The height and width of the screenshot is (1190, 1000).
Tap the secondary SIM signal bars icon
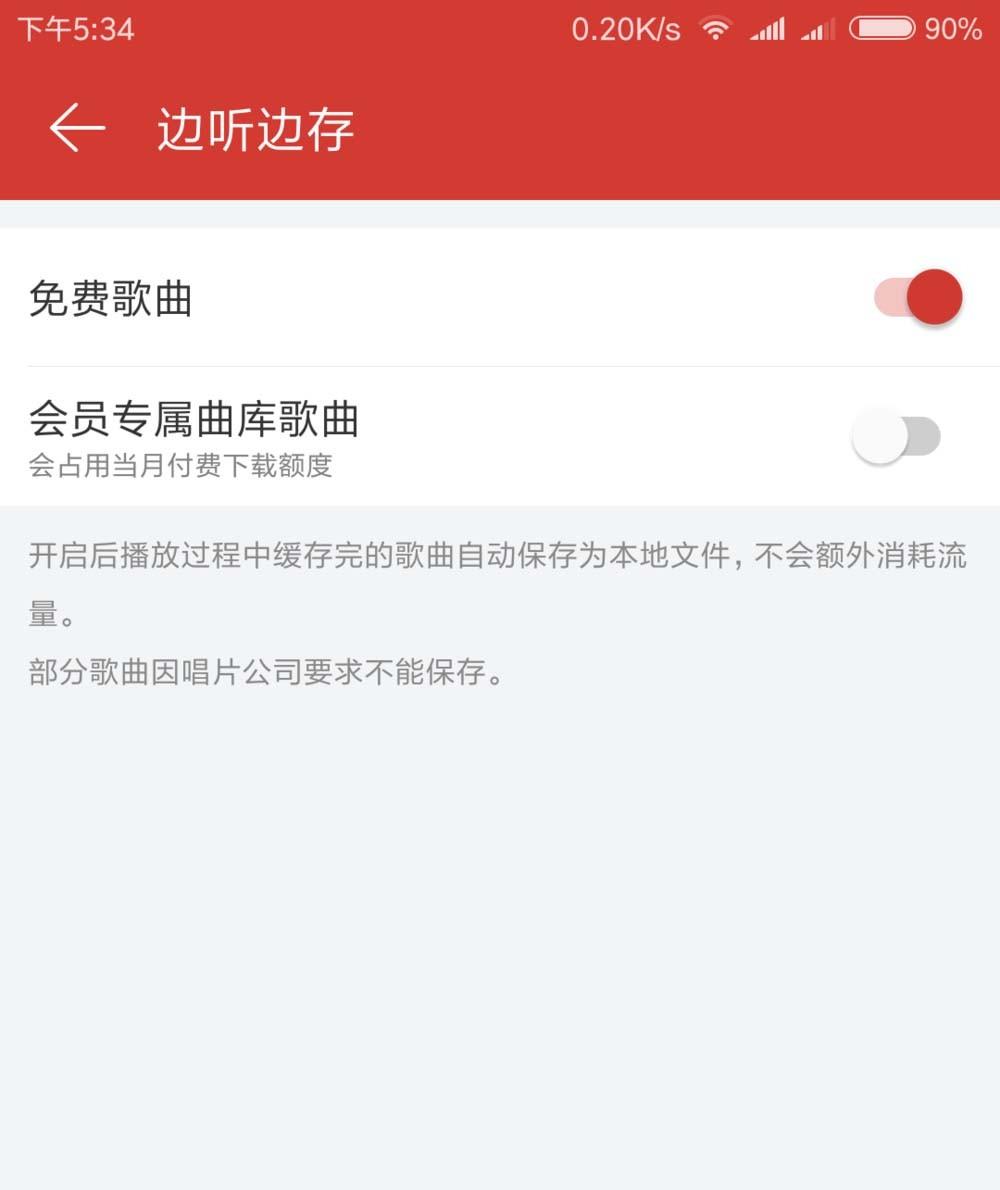tap(820, 28)
